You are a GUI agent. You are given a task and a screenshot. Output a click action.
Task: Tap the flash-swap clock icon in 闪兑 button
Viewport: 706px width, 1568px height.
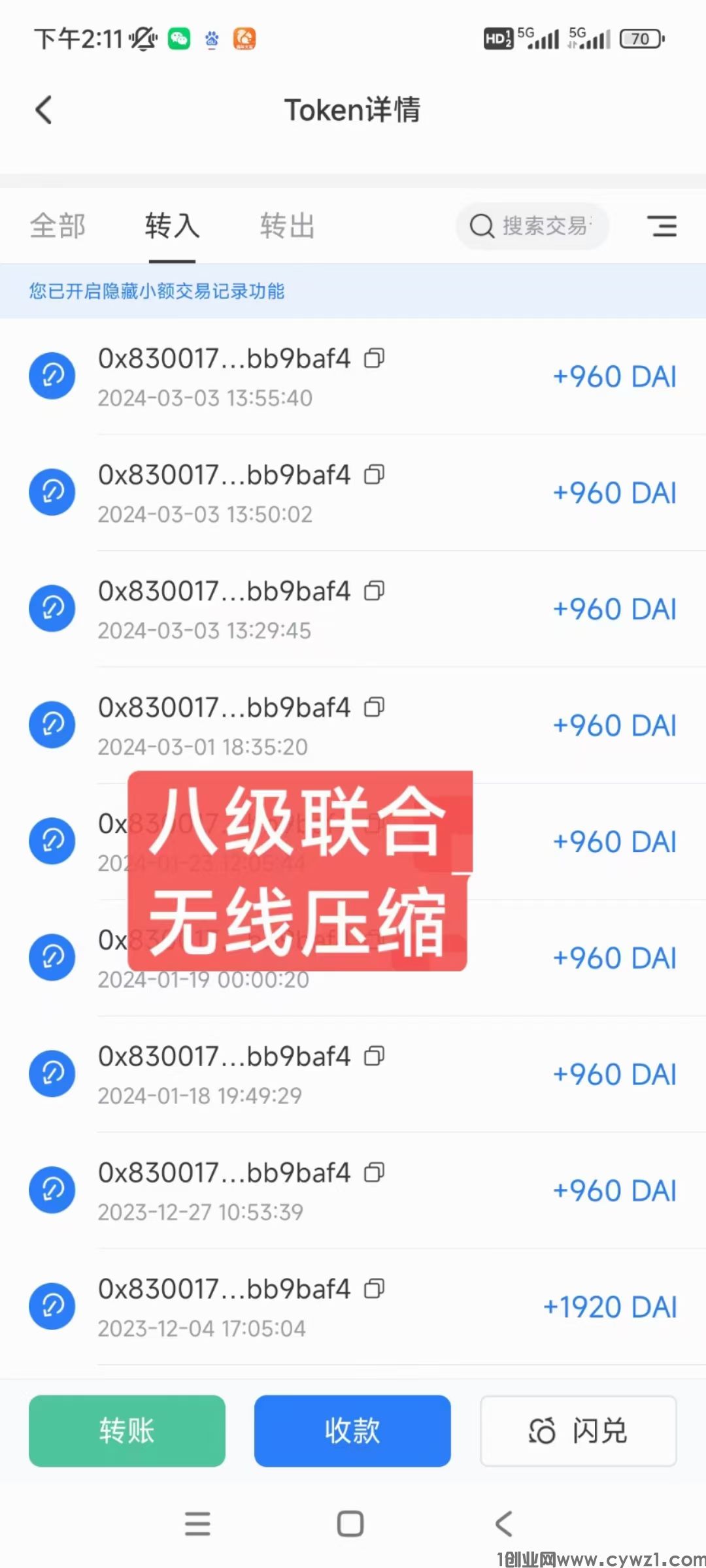[541, 1431]
